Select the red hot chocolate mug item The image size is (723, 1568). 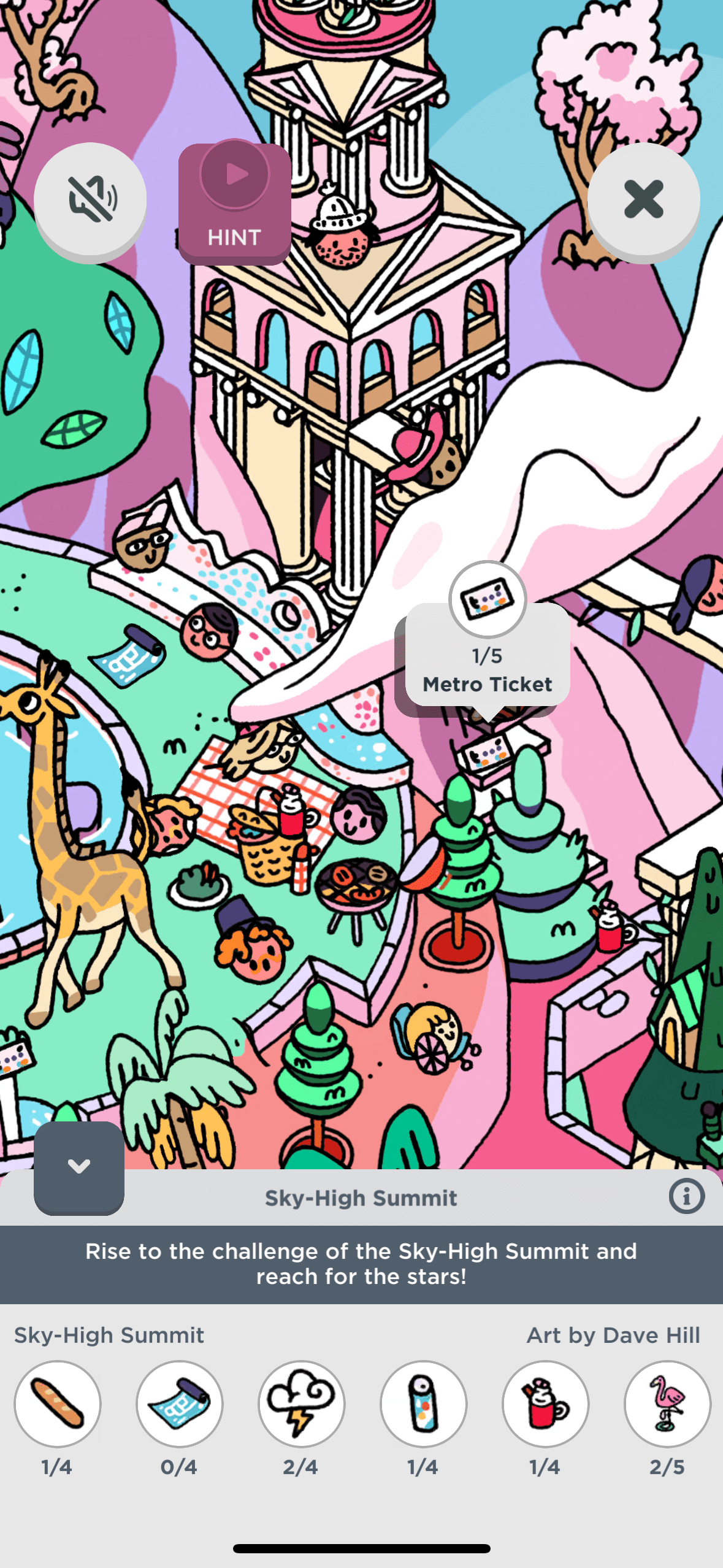545,1403
